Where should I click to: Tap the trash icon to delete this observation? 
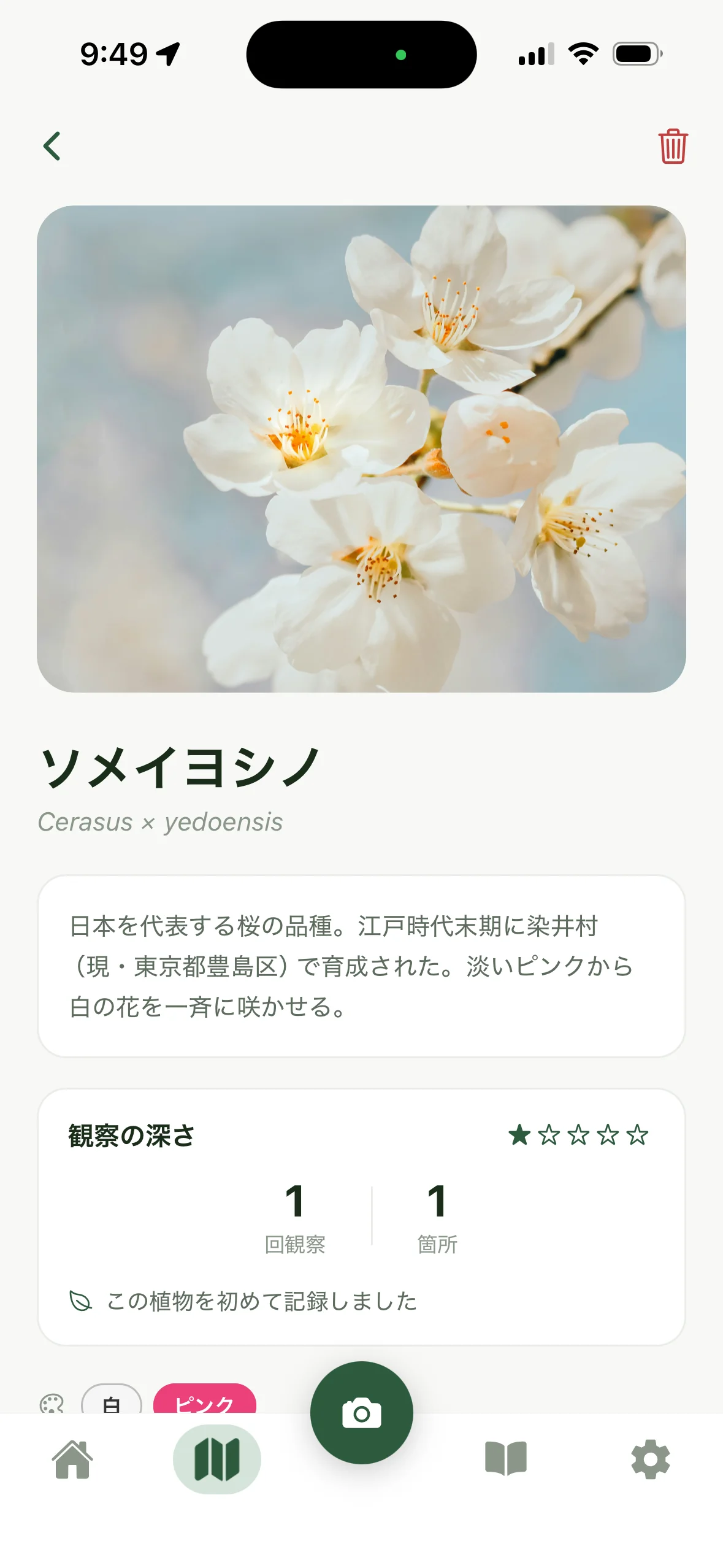pos(672,146)
